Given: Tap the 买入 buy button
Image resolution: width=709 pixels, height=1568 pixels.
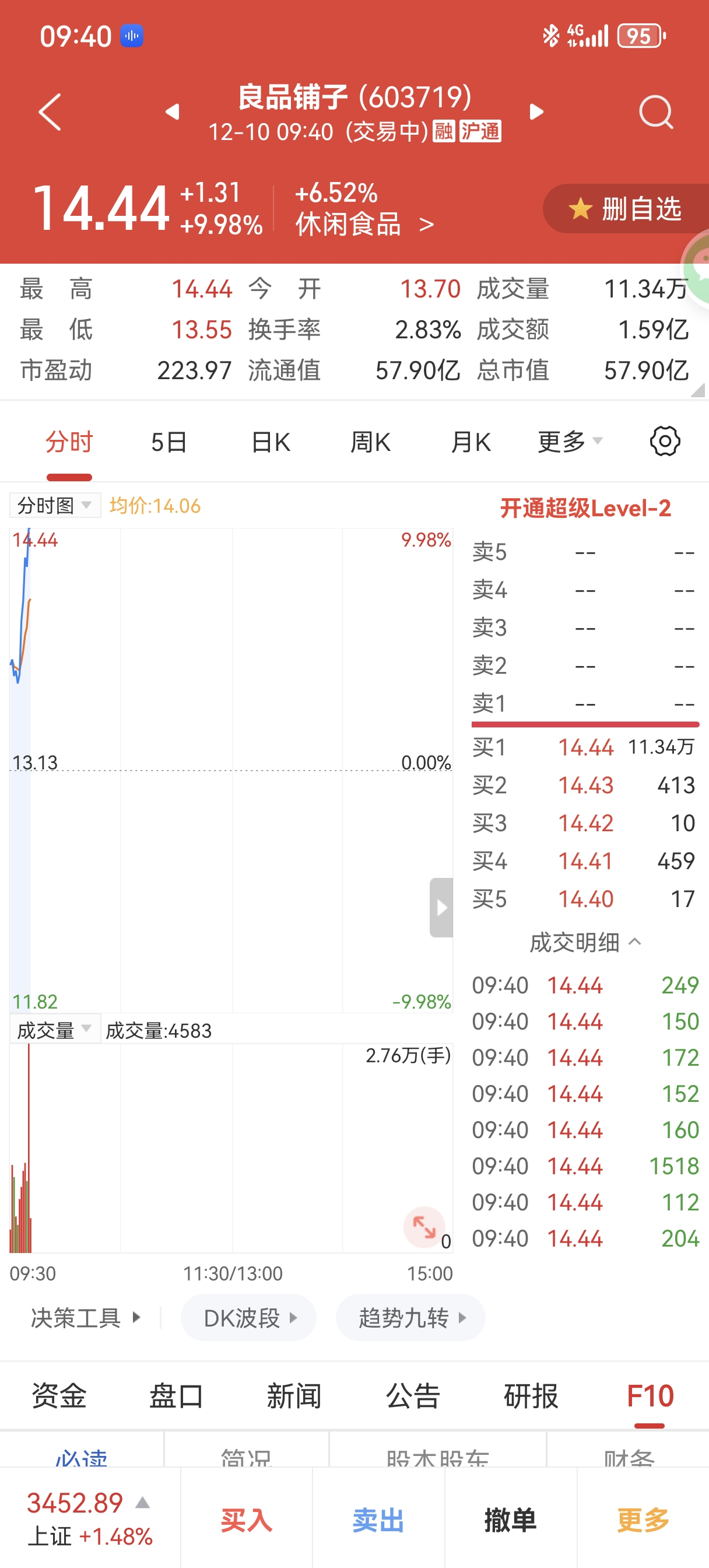Looking at the screenshot, I should tap(247, 1520).
